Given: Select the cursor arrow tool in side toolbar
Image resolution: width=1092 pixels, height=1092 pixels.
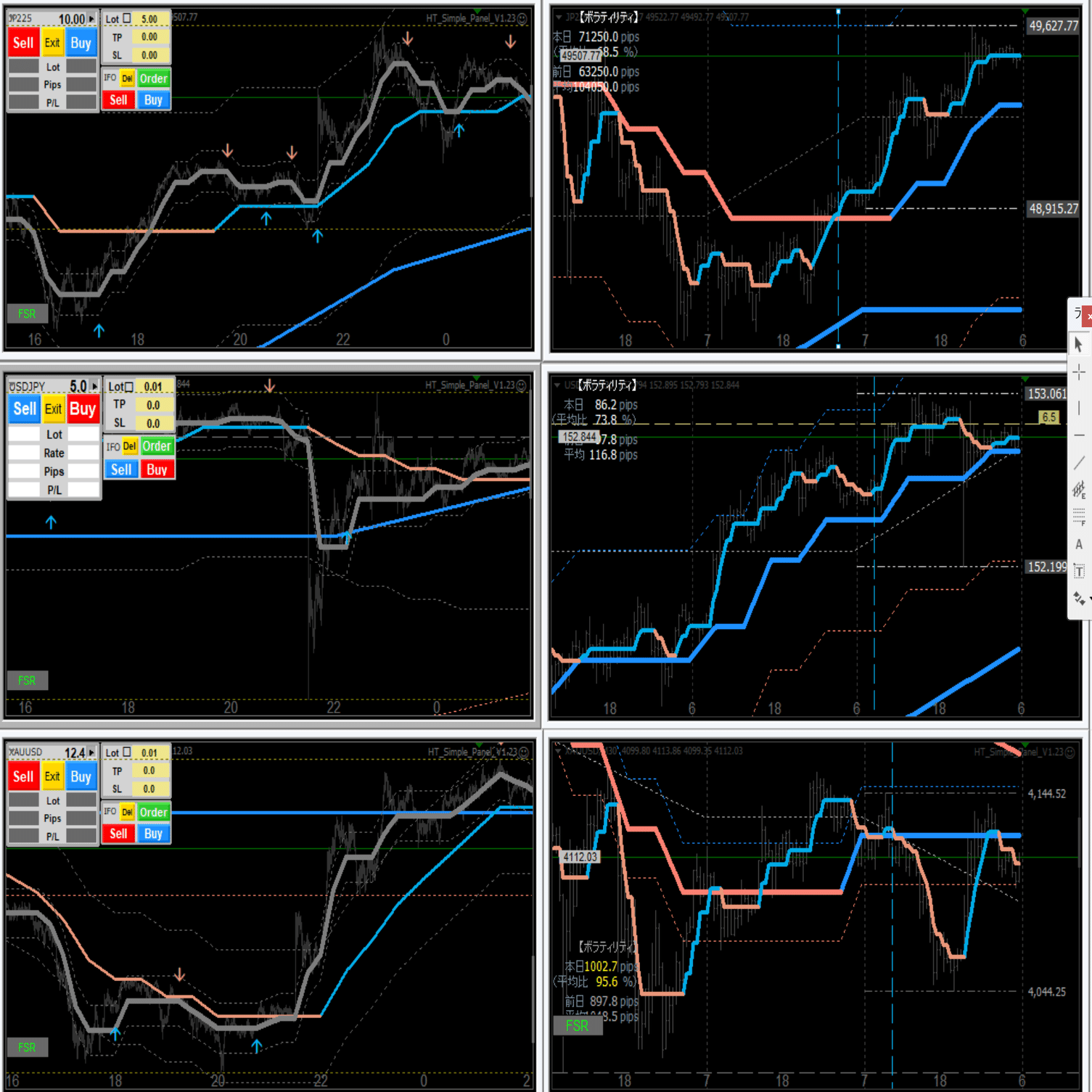Looking at the screenshot, I should click(1078, 345).
